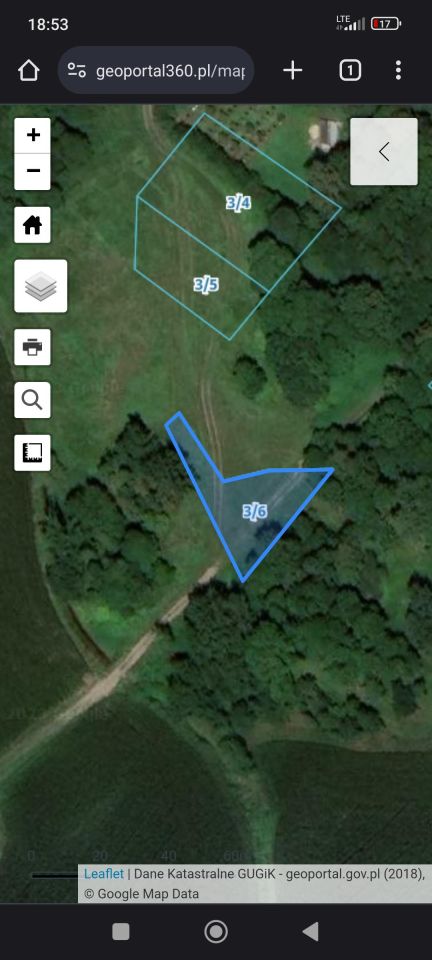Activate the measurement ruler tool
Viewport: 432px width, 960px height.
32,453
